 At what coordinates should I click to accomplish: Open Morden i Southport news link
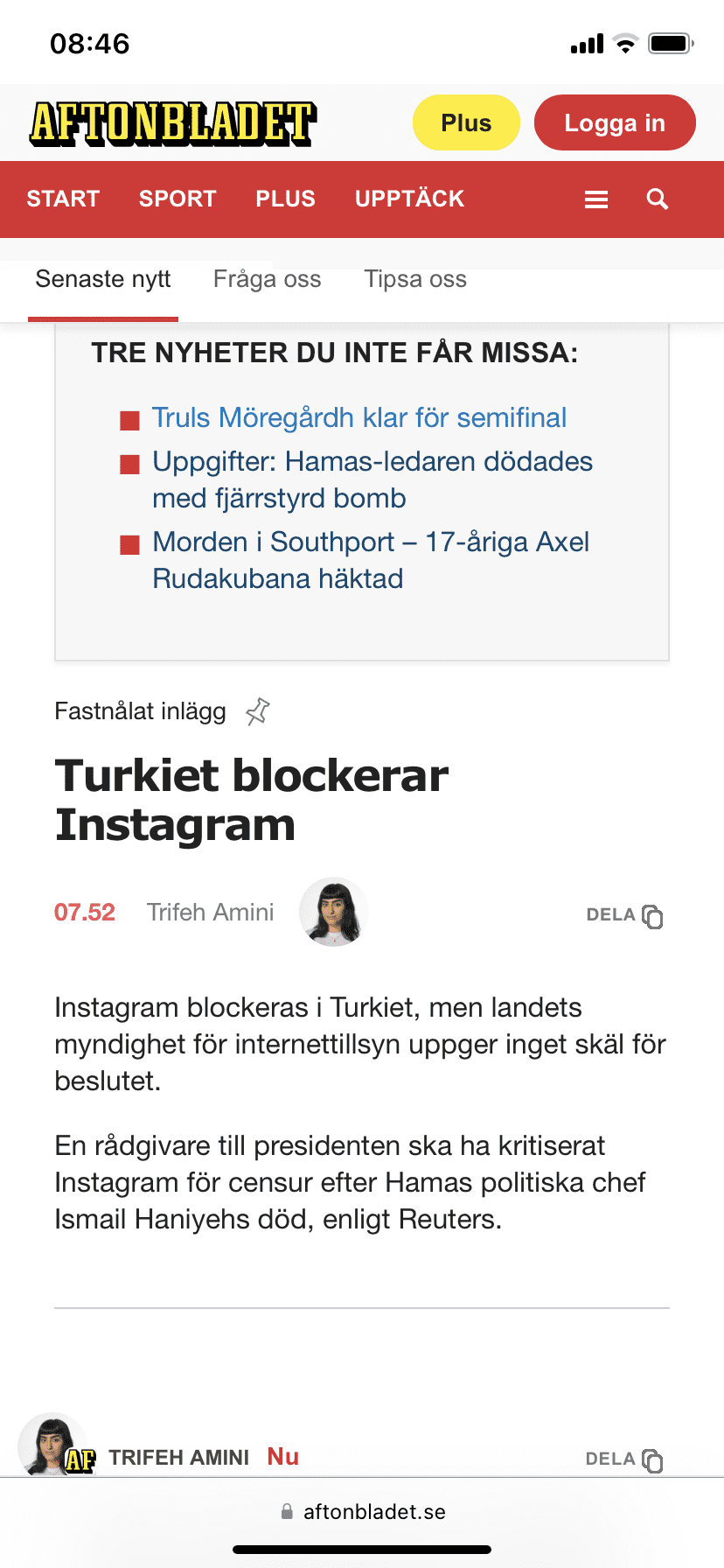[x=371, y=560]
